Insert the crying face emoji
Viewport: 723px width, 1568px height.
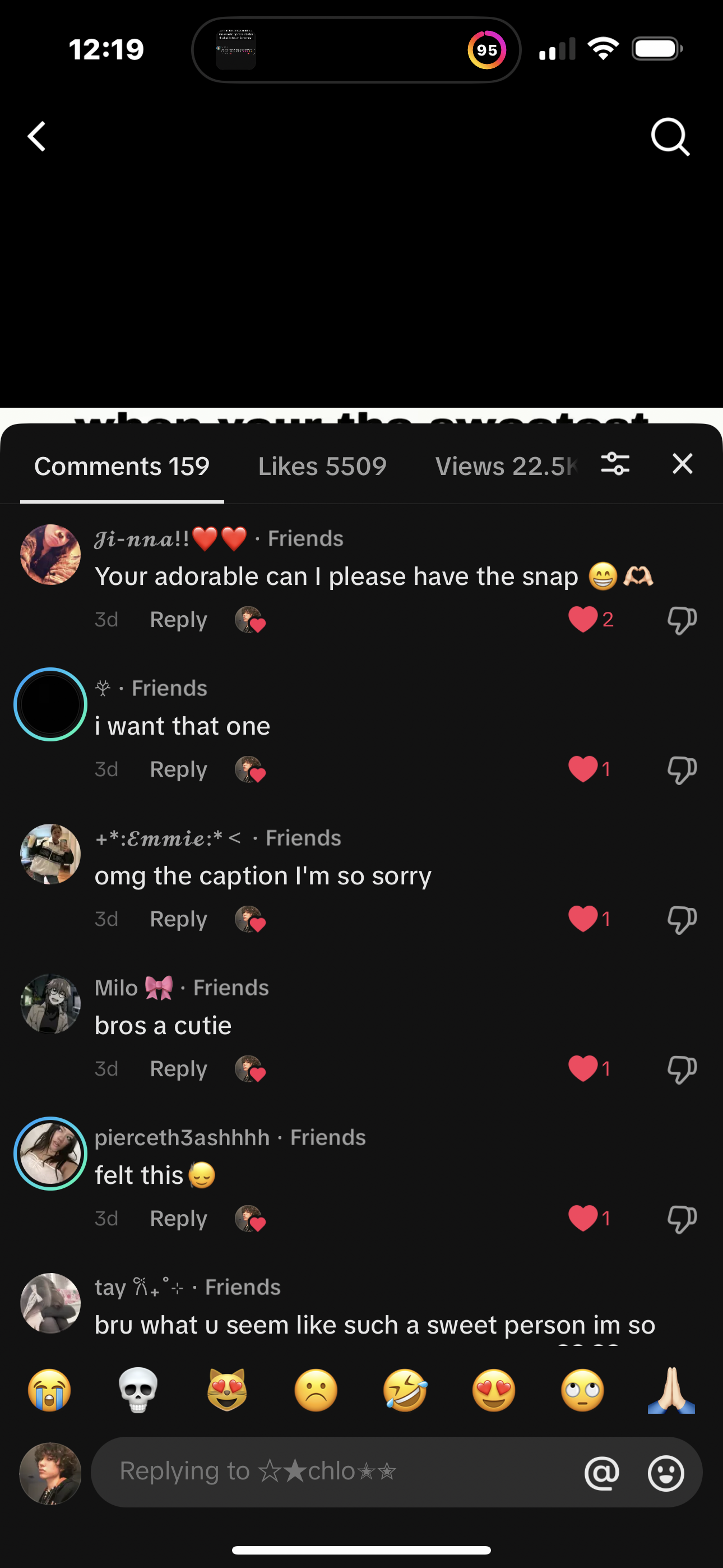[x=49, y=1391]
